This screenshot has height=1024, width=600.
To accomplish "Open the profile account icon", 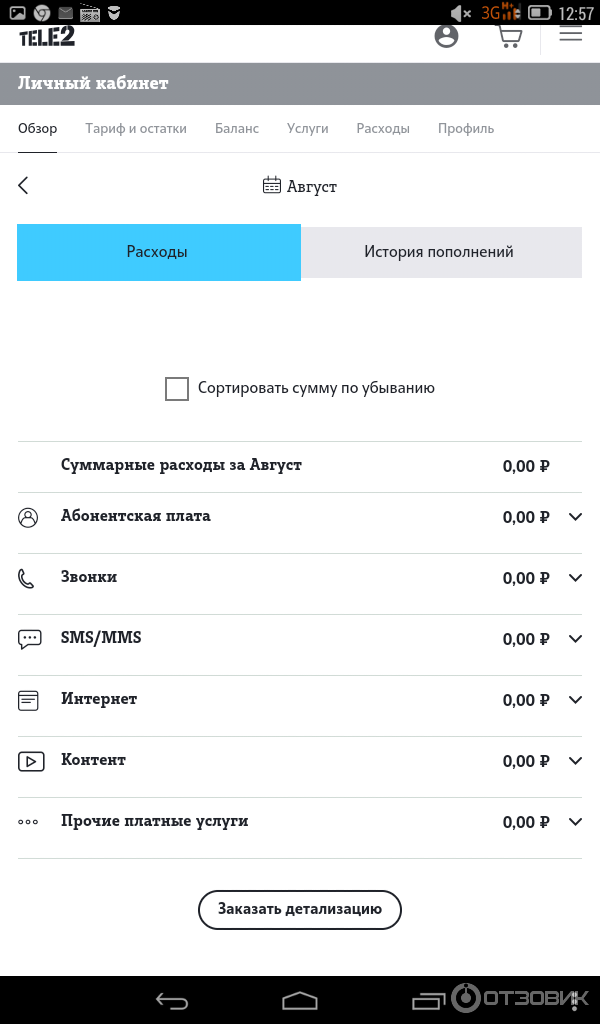I will [x=446, y=37].
